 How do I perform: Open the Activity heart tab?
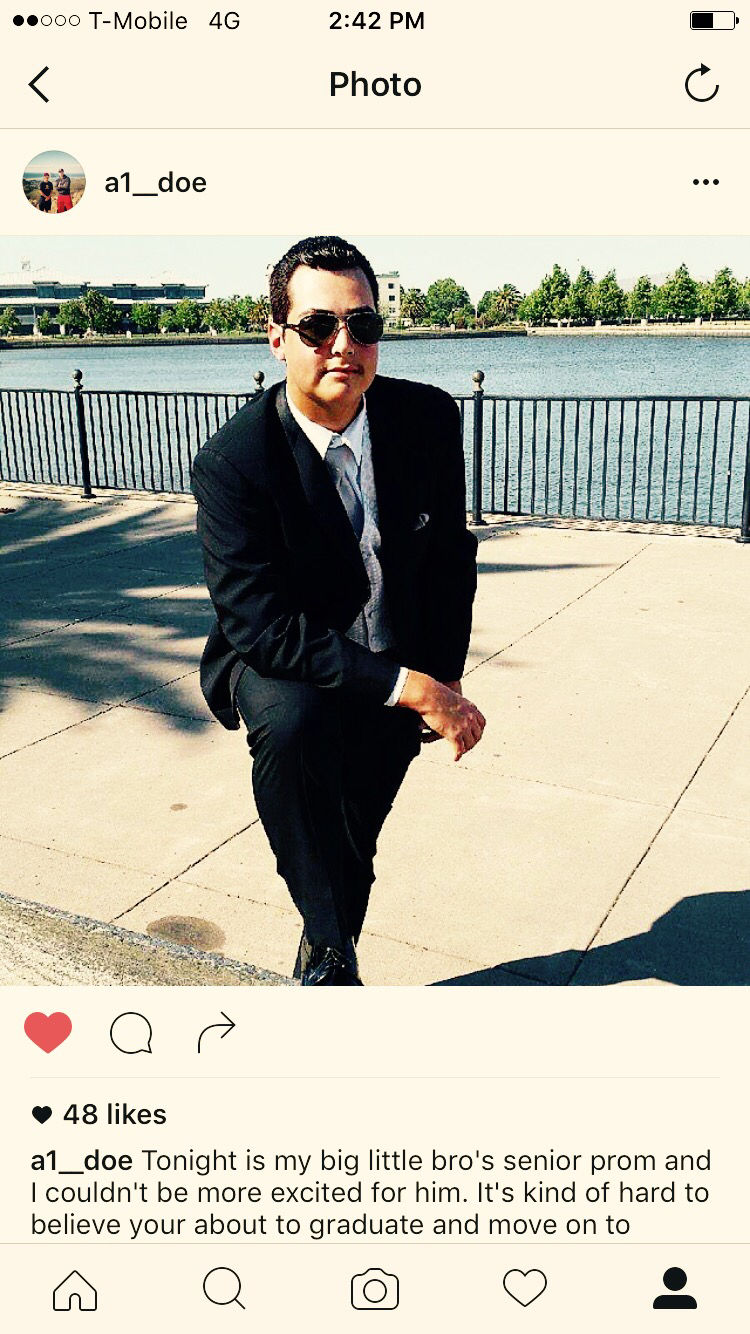[525, 1289]
